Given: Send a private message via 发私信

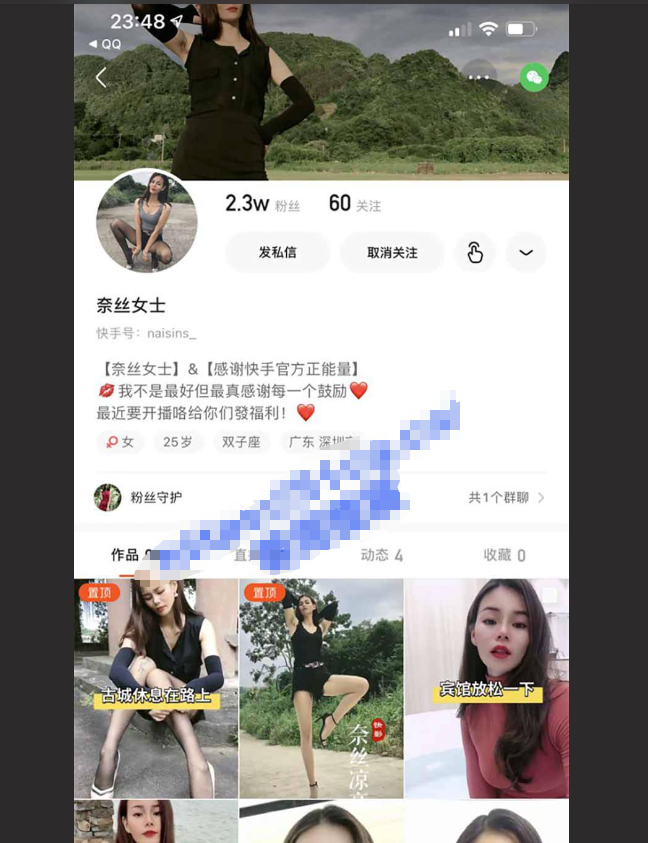Looking at the screenshot, I should click(277, 252).
